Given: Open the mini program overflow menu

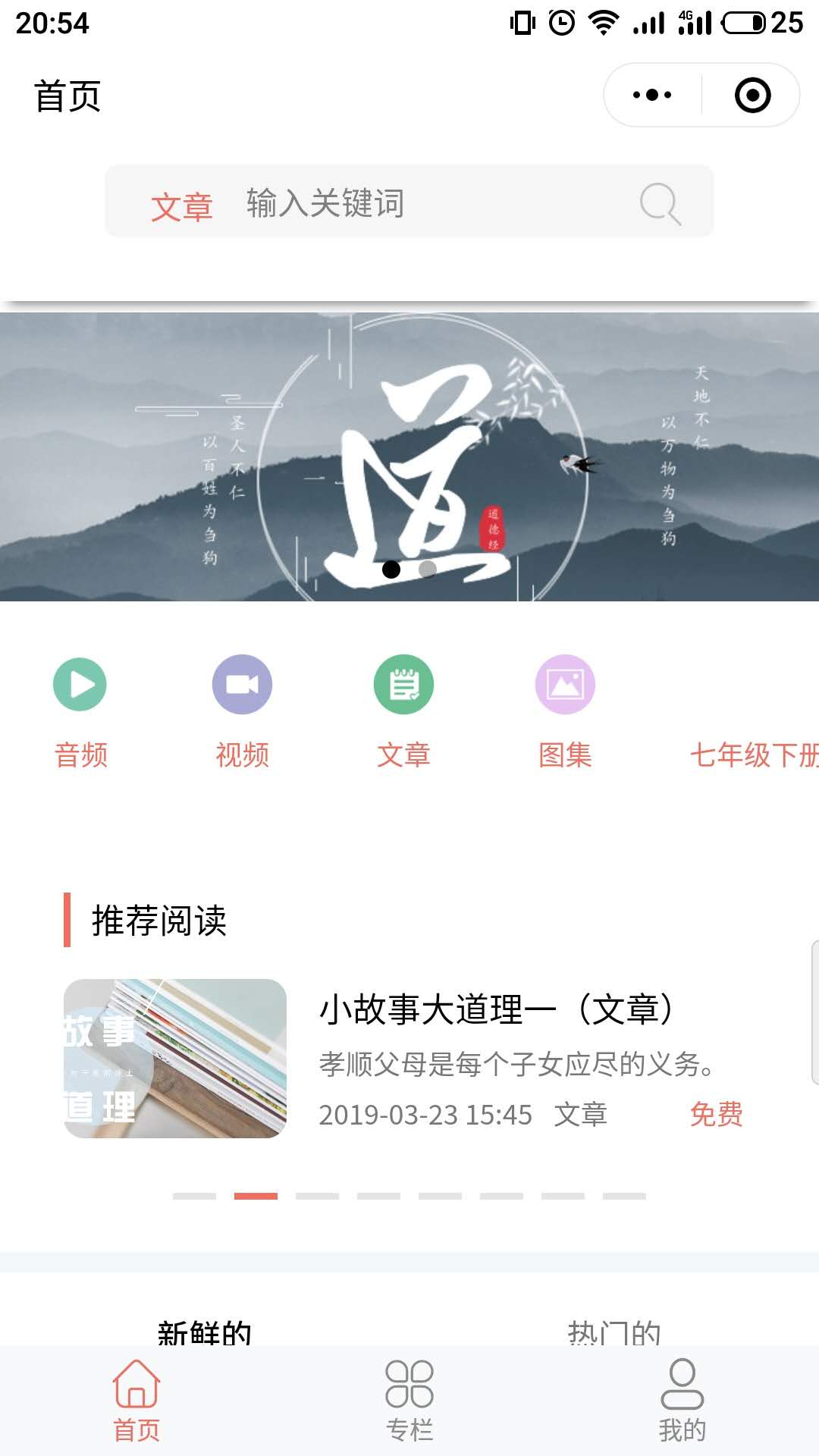Looking at the screenshot, I should (652, 95).
